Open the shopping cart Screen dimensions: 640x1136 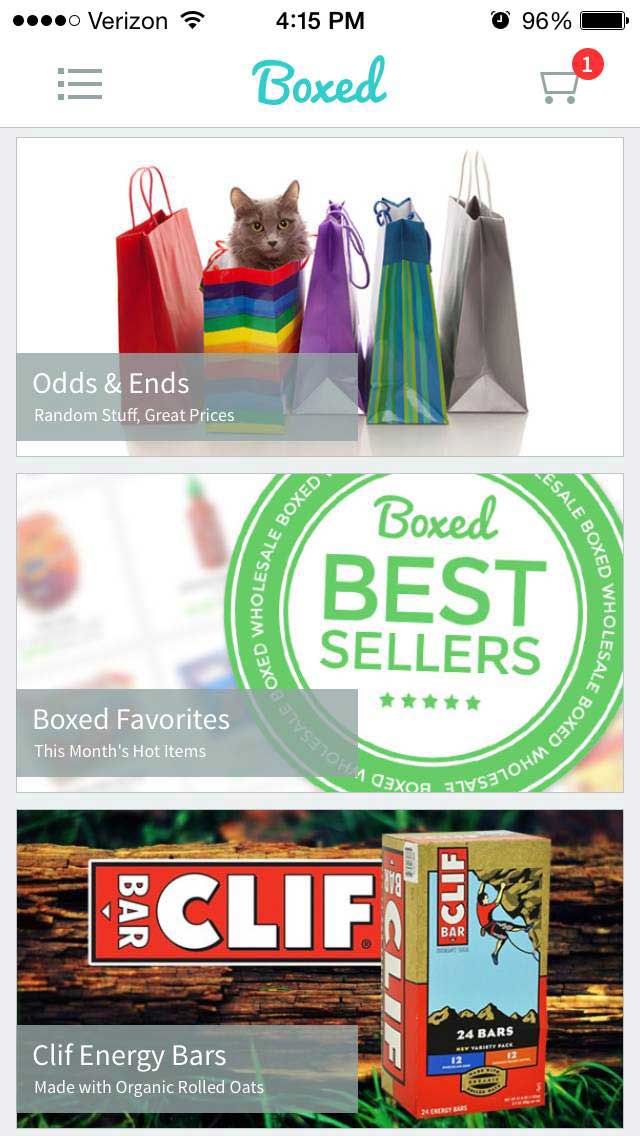click(561, 86)
